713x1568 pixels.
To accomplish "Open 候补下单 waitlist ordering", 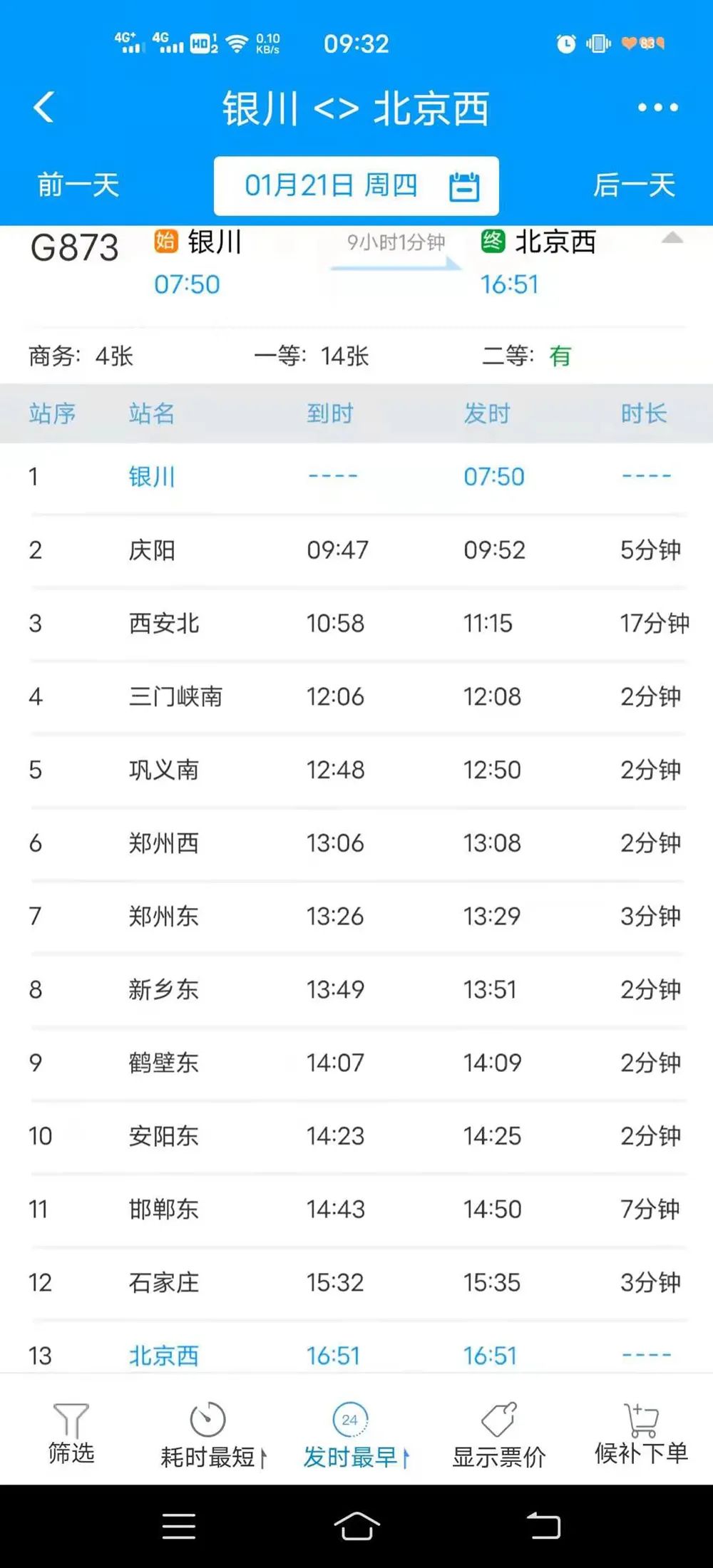I will tap(641, 1434).
